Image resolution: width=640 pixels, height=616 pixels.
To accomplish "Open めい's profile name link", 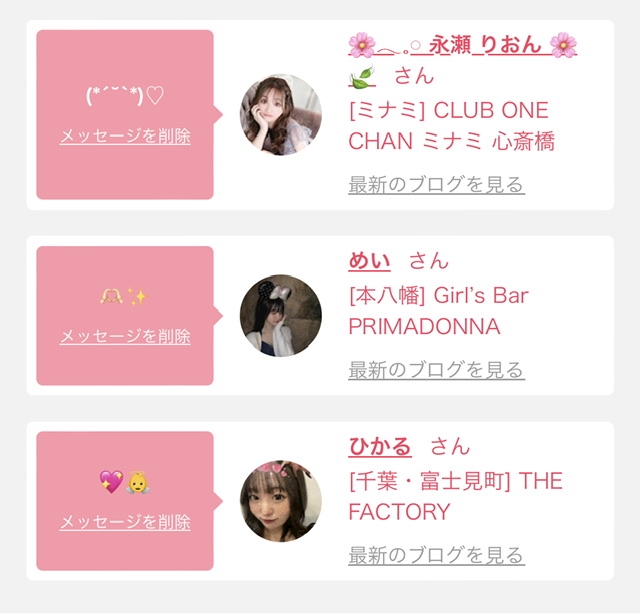I will point(369,261).
